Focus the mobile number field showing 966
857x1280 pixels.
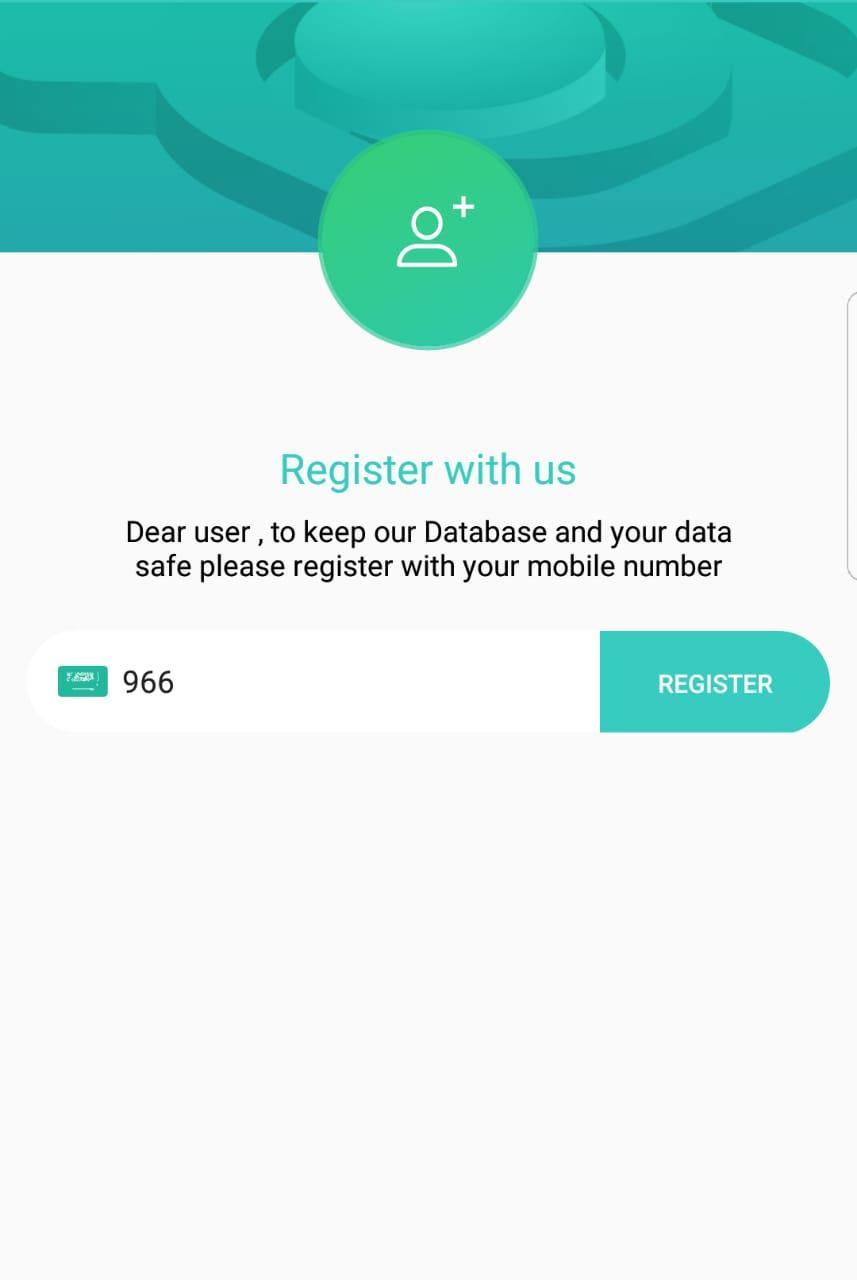(x=350, y=682)
